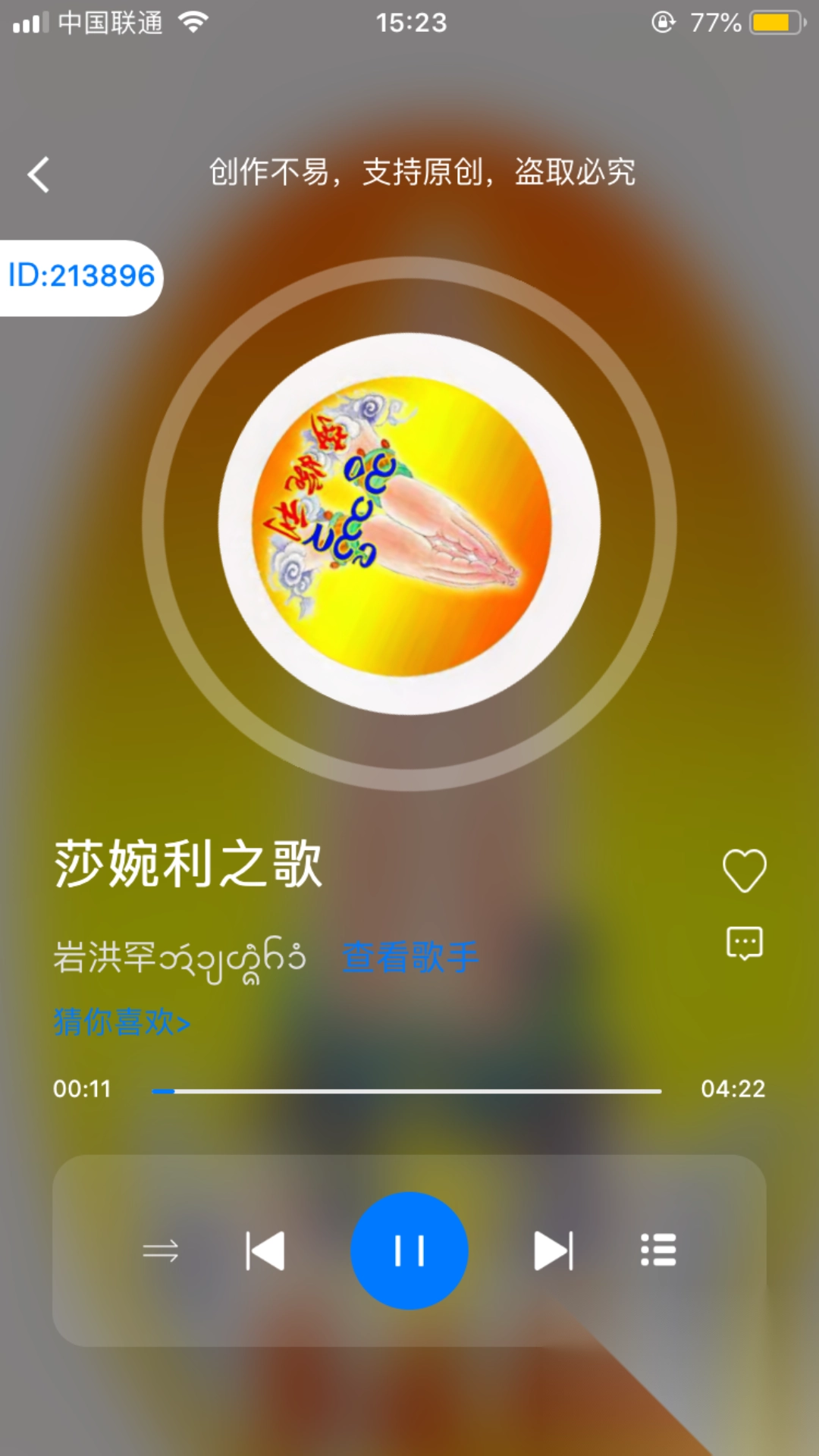819x1456 pixels.
Task: Tap the ID:213896 badge
Action: tap(80, 277)
